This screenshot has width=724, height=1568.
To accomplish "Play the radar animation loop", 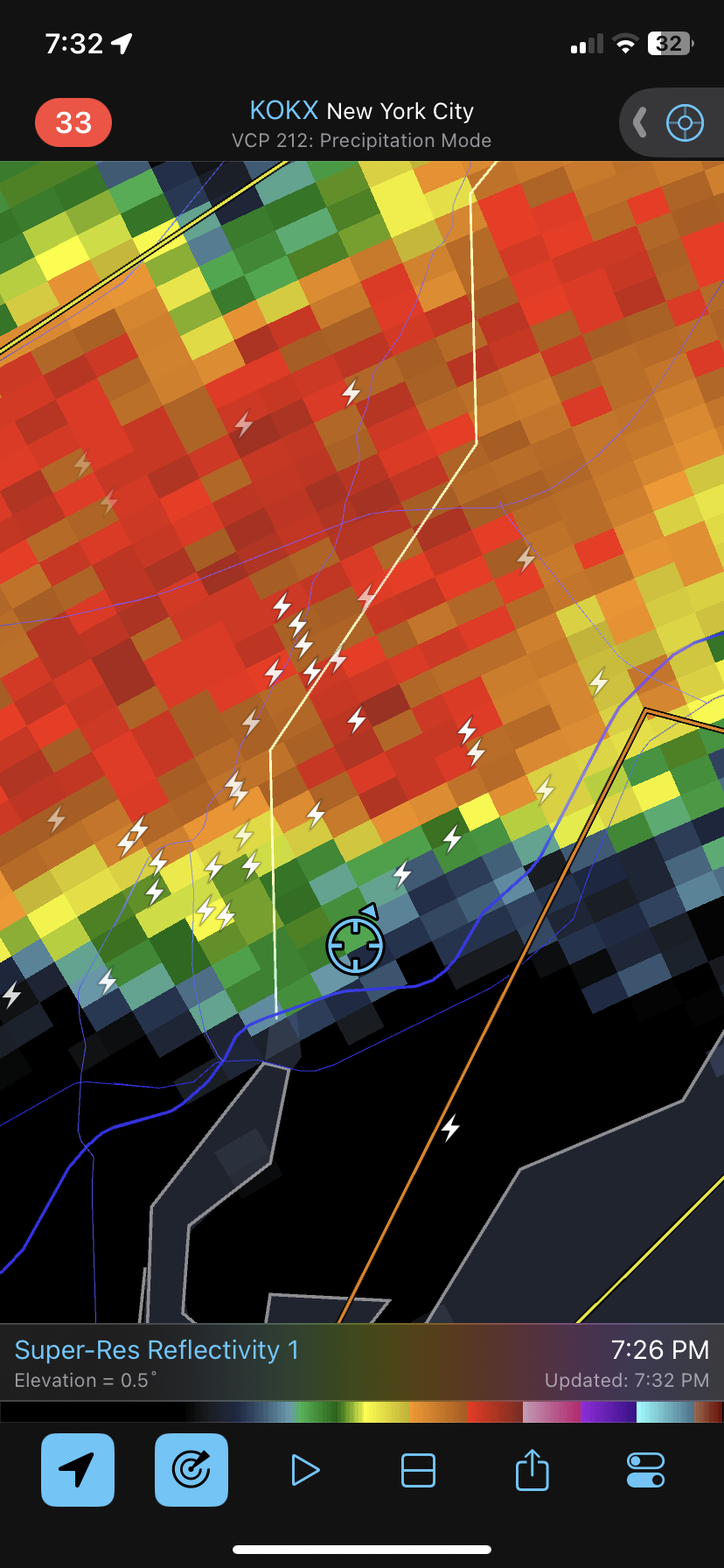I will click(x=304, y=1470).
